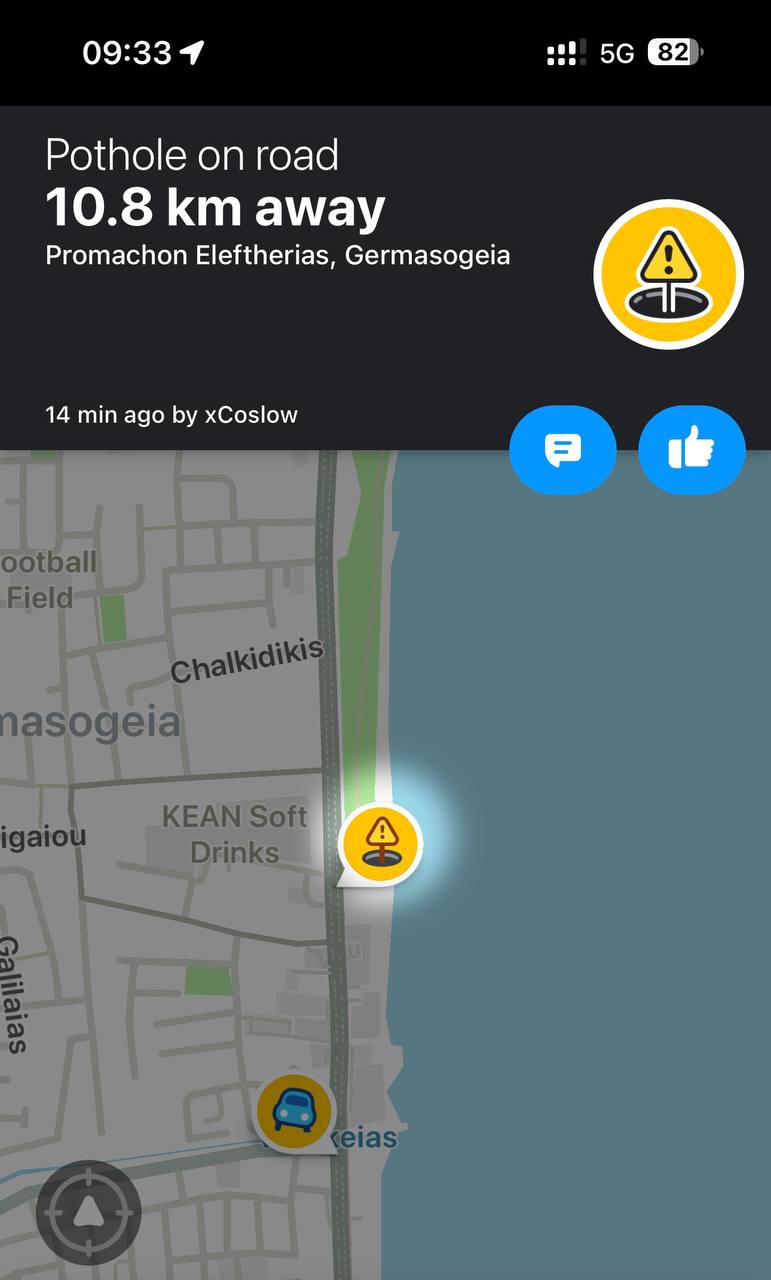This screenshot has width=771, height=1280.
Task: Comment on the pothole report
Action: tap(562, 450)
